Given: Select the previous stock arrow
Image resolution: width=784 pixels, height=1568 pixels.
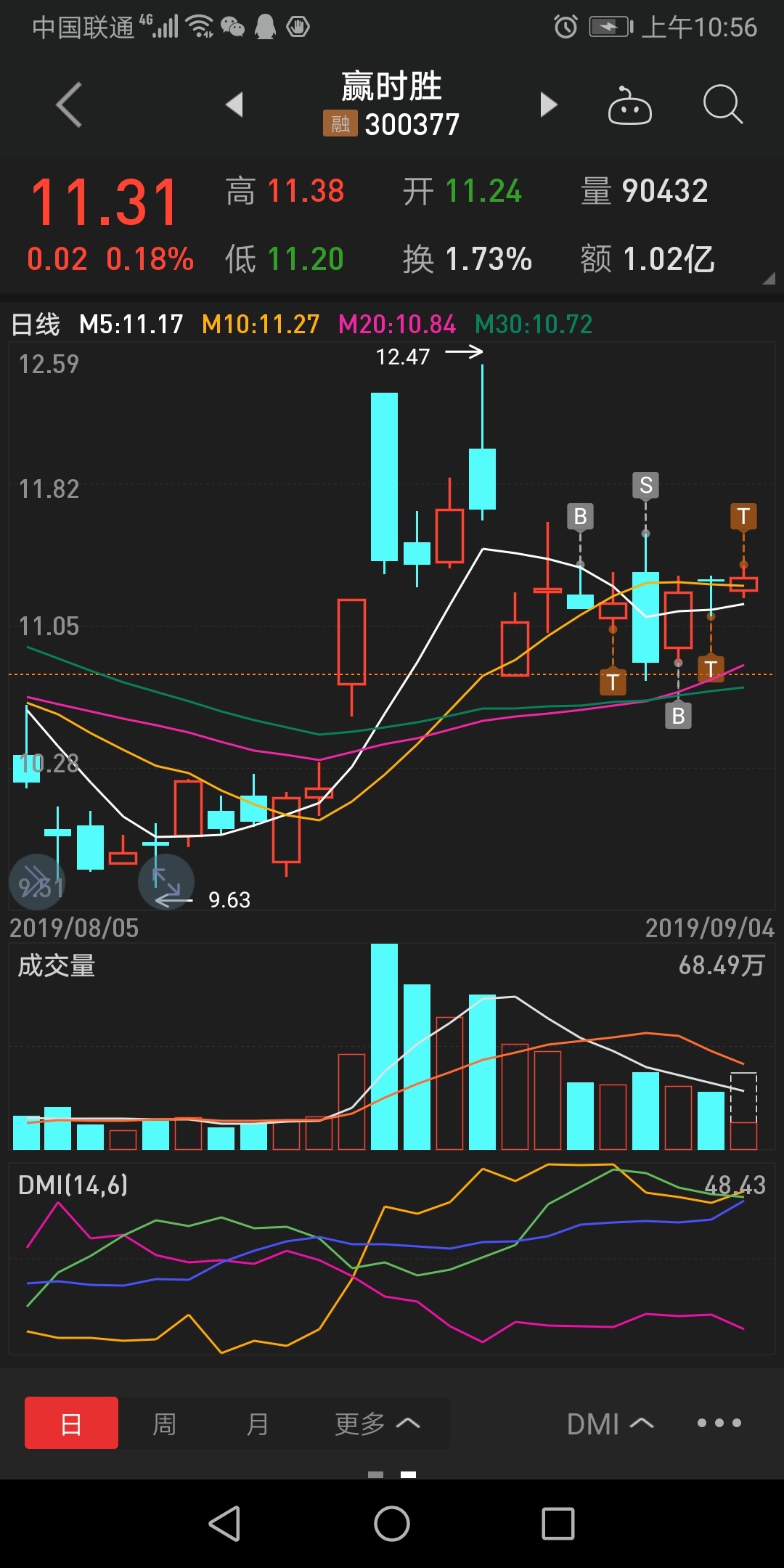Looking at the screenshot, I should click(234, 104).
